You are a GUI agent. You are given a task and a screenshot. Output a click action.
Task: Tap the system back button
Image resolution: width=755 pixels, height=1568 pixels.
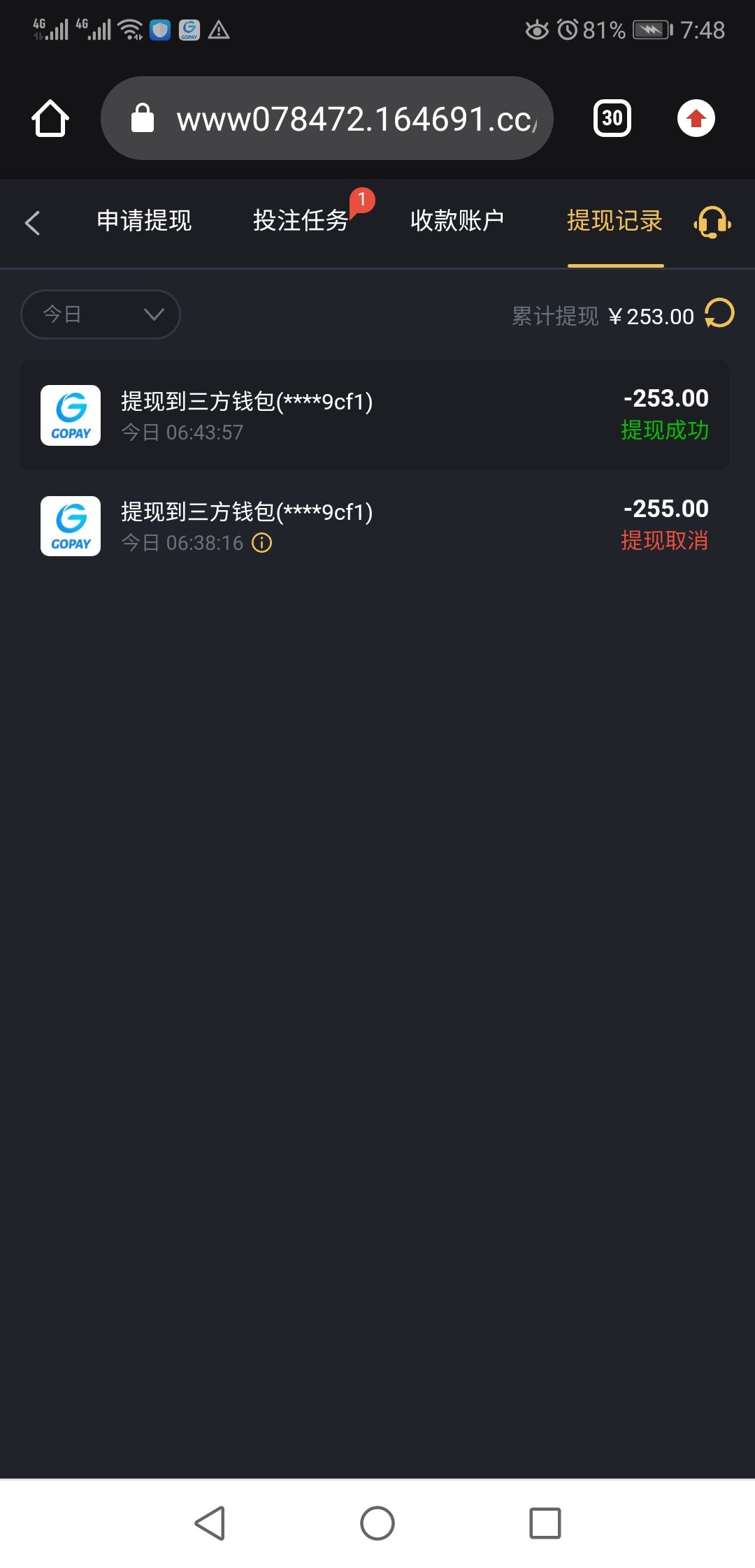click(x=210, y=1523)
